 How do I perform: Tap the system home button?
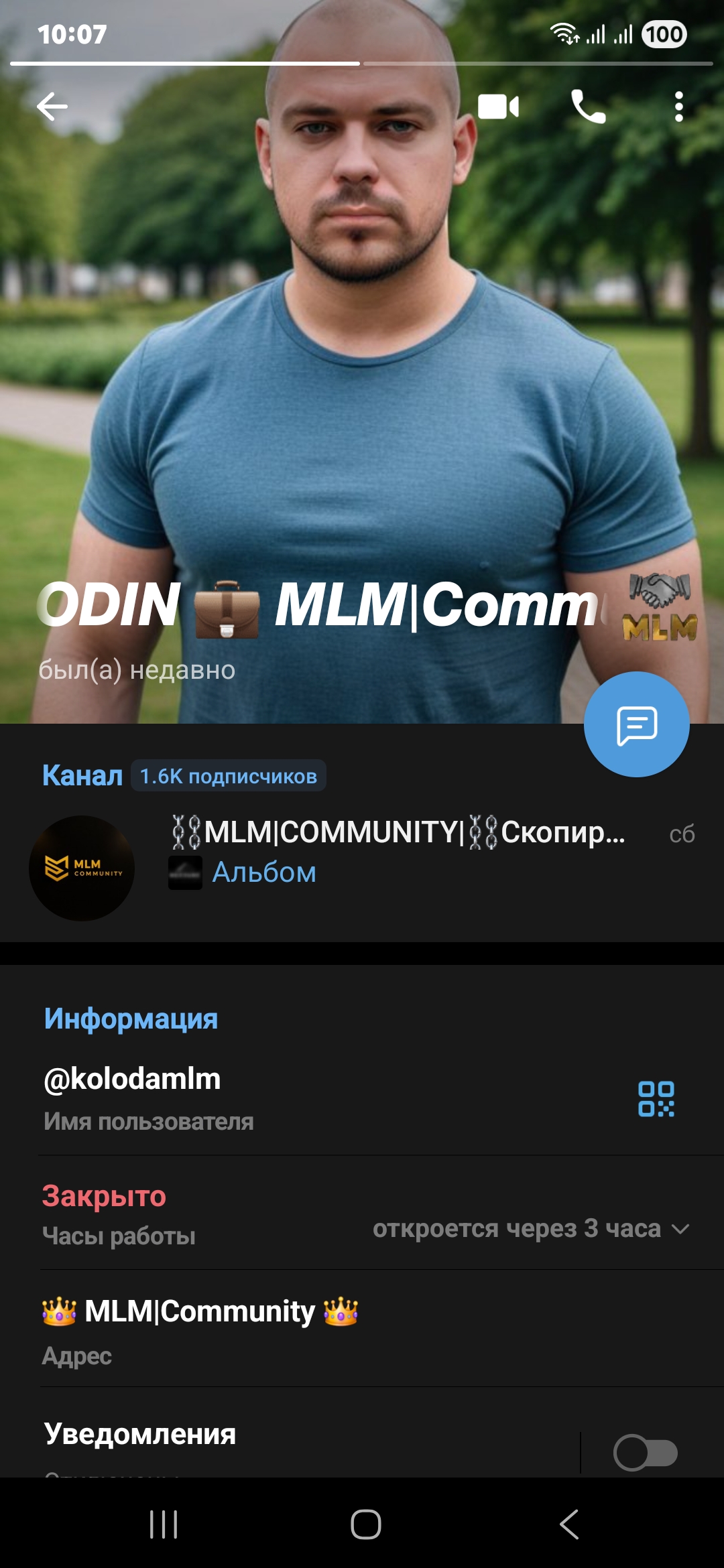tap(365, 1524)
